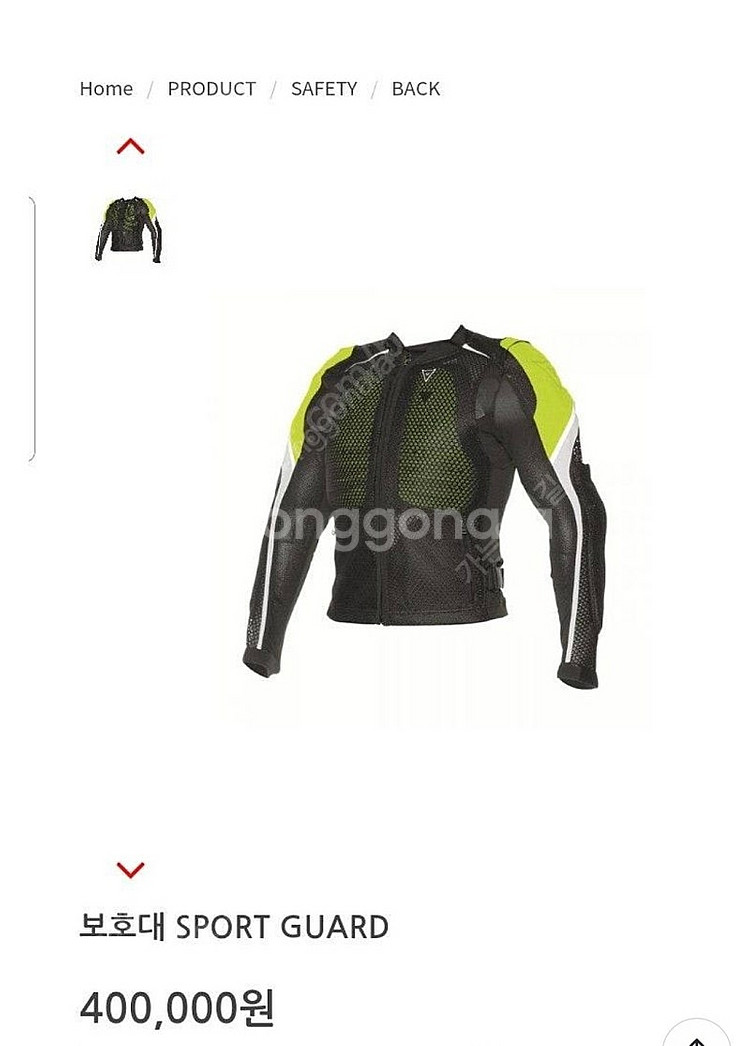Tap the red down arrow below thumbnails
Viewport: 750px width, 1046px height.
tap(130, 869)
